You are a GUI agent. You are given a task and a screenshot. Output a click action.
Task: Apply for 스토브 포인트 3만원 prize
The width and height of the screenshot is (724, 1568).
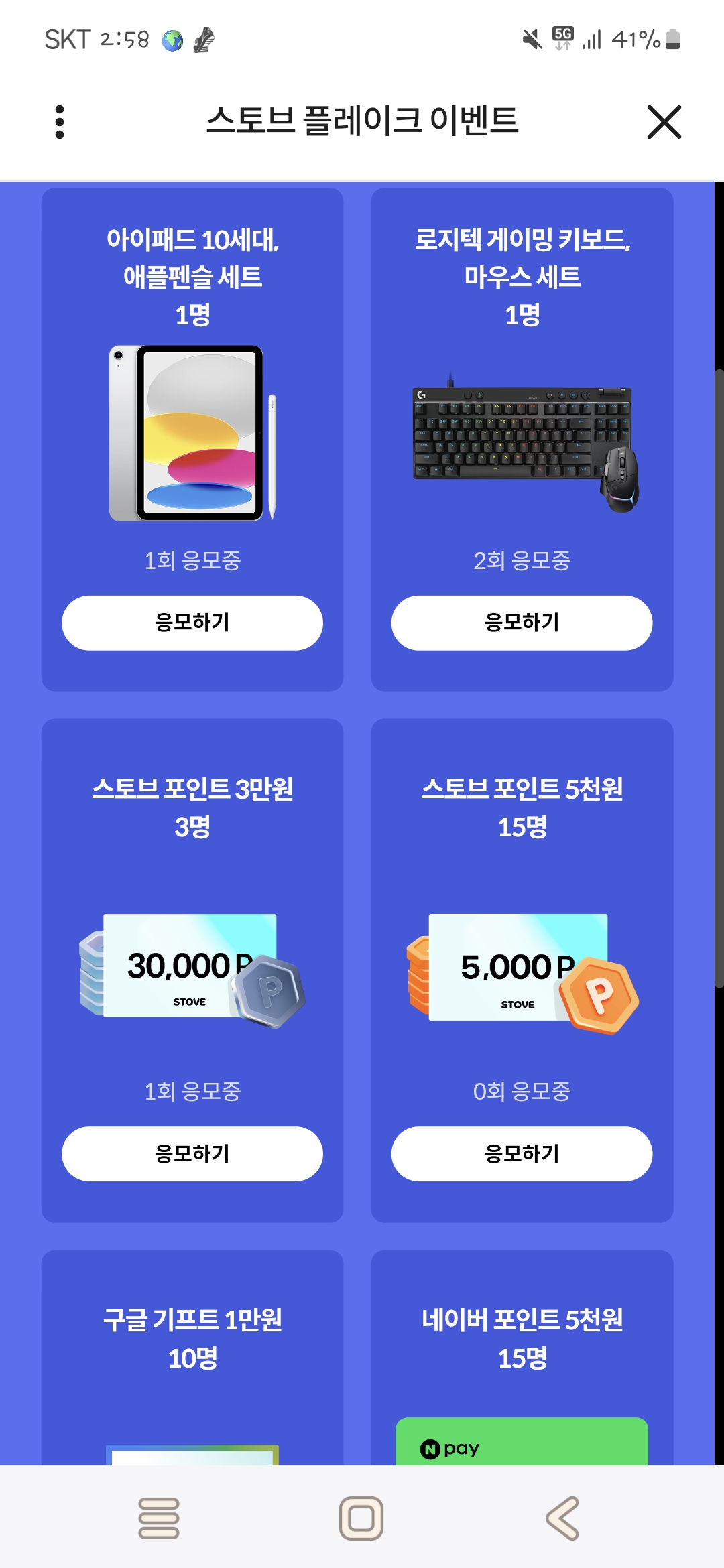coord(192,1153)
